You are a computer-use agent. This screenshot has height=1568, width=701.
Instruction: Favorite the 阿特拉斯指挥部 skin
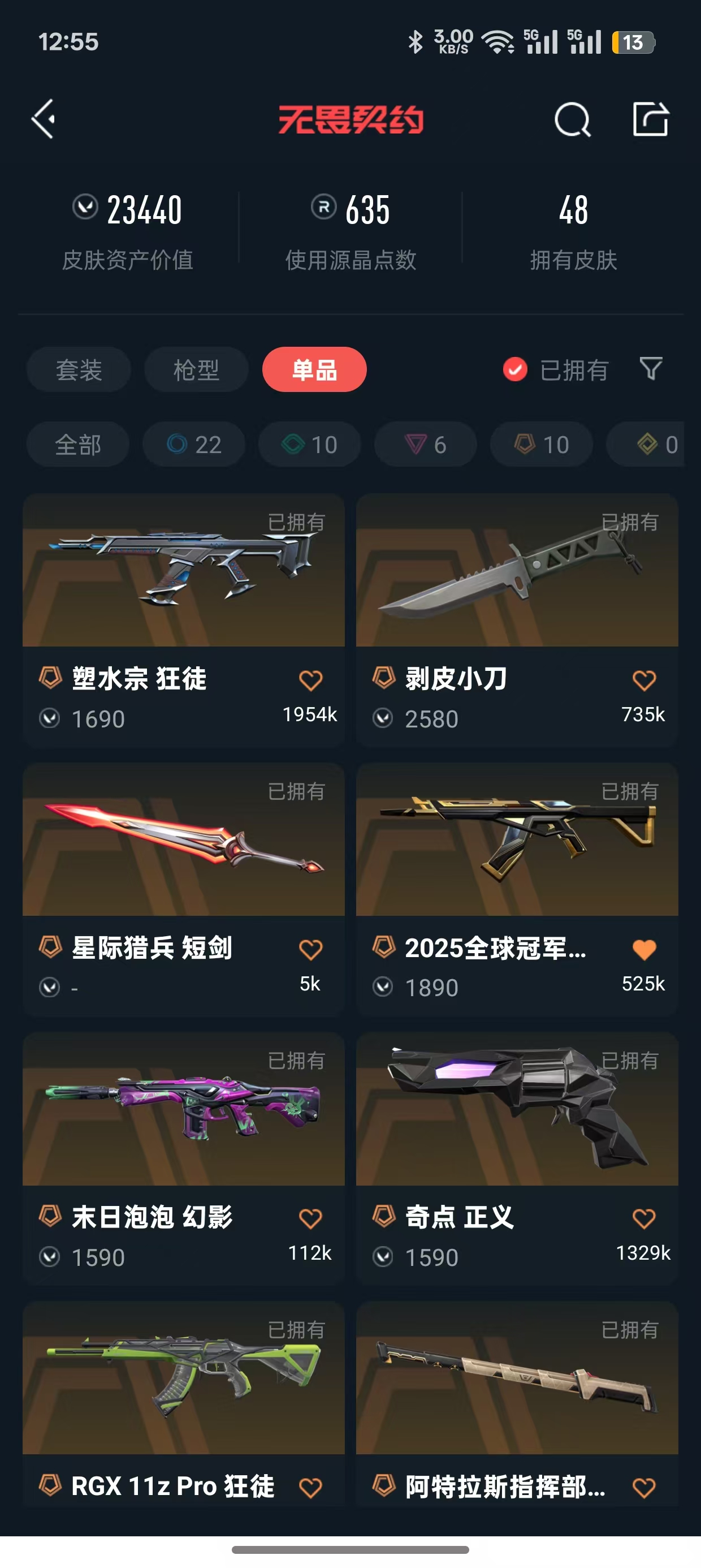[644, 1488]
